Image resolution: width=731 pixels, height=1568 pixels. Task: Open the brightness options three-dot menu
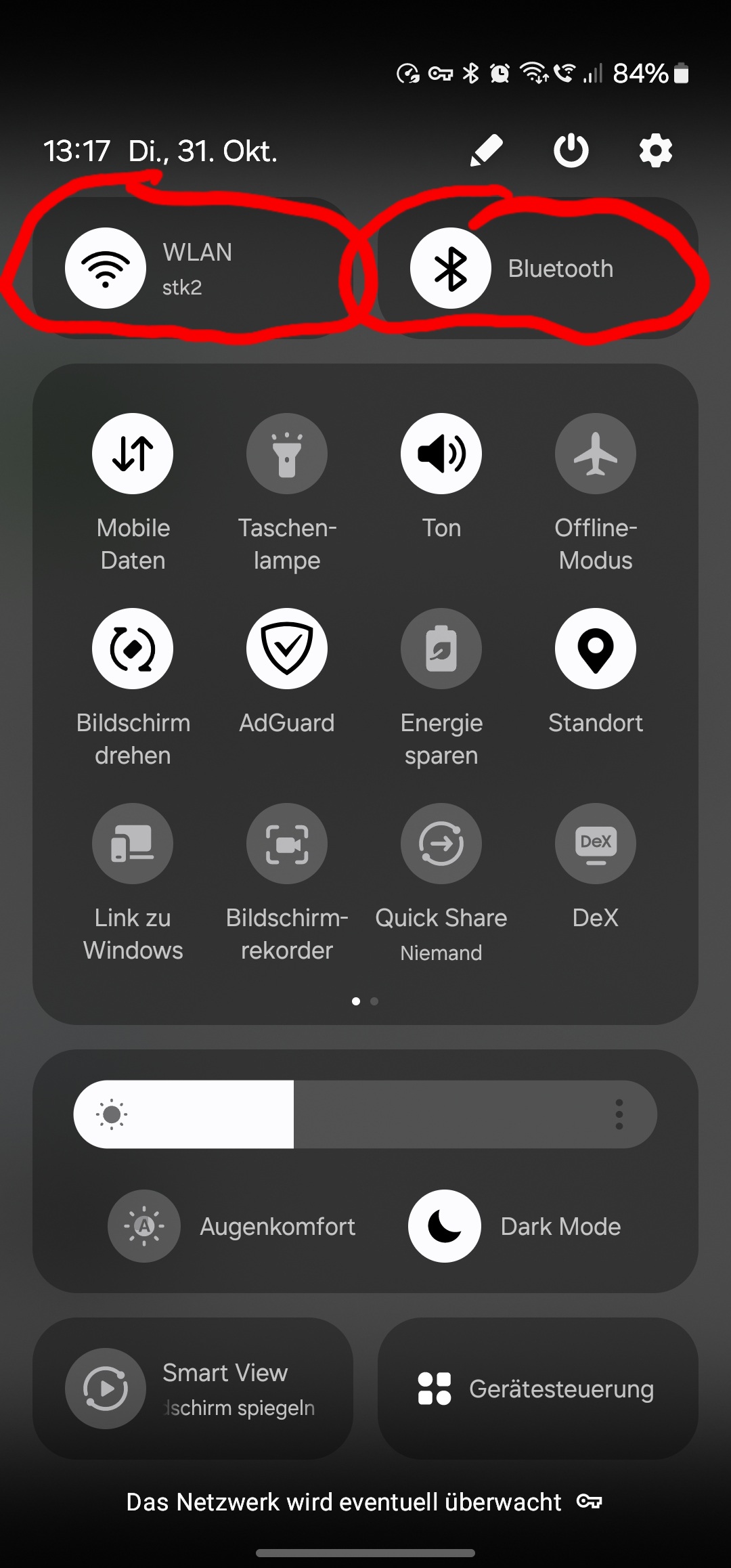(619, 1114)
